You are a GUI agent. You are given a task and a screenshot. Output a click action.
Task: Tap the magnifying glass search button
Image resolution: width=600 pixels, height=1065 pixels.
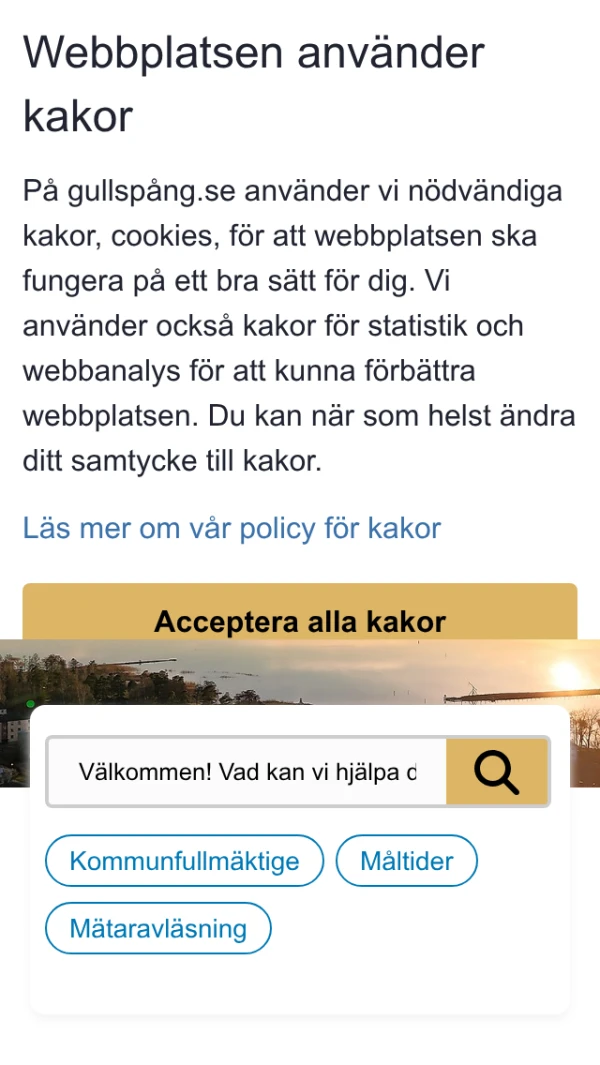click(x=497, y=772)
